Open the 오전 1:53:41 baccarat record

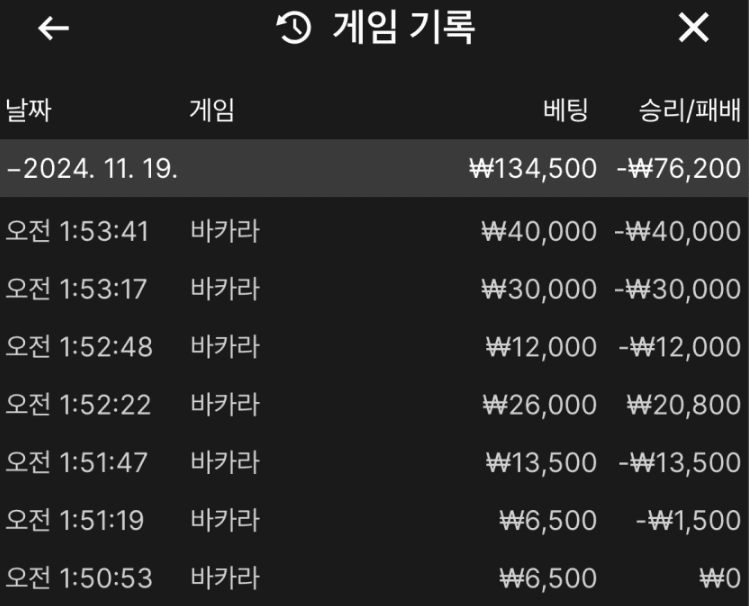pyautogui.click(x=374, y=232)
